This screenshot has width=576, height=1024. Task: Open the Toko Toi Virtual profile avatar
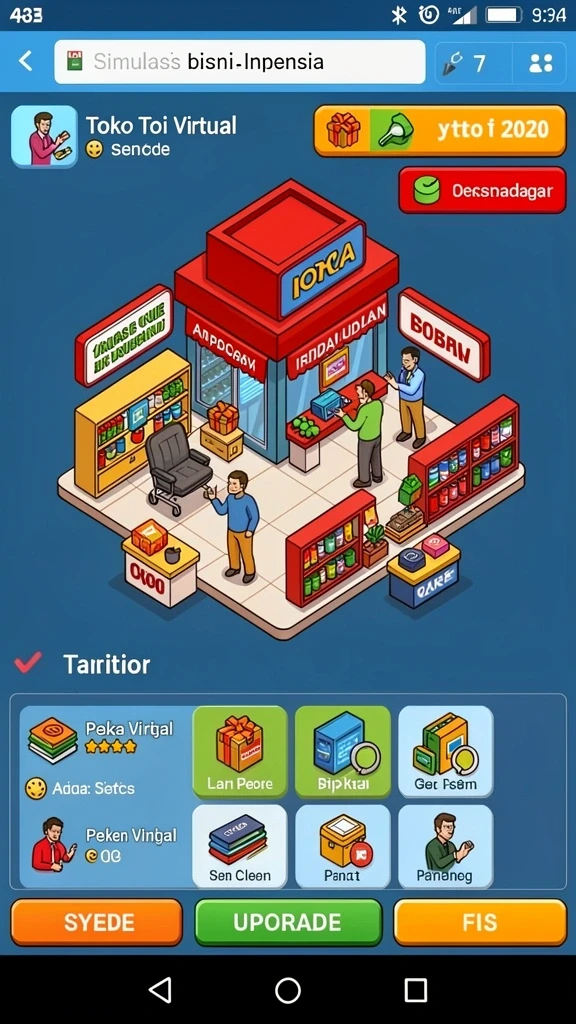(x=44, y=136)
